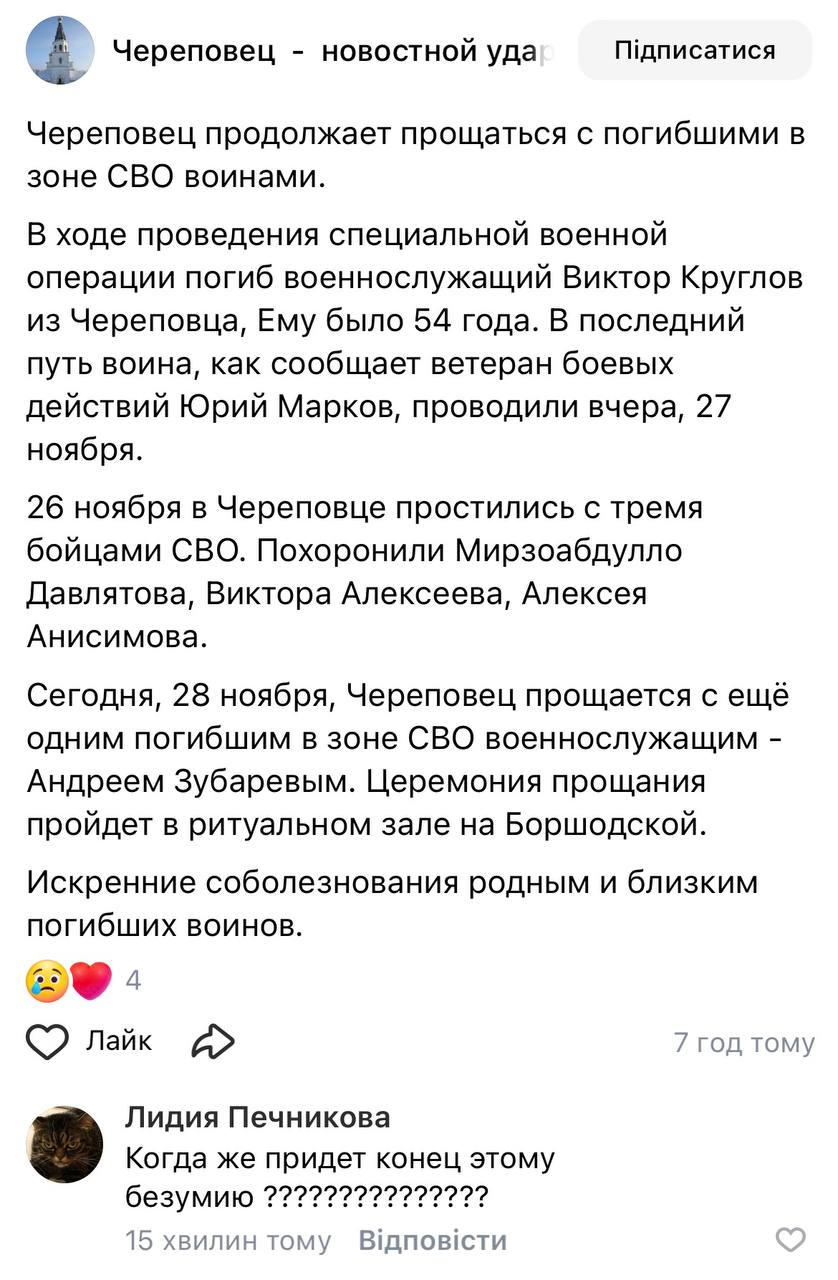
Task: Share this post using the arrow icon
Action: [x=212, y=1042]
